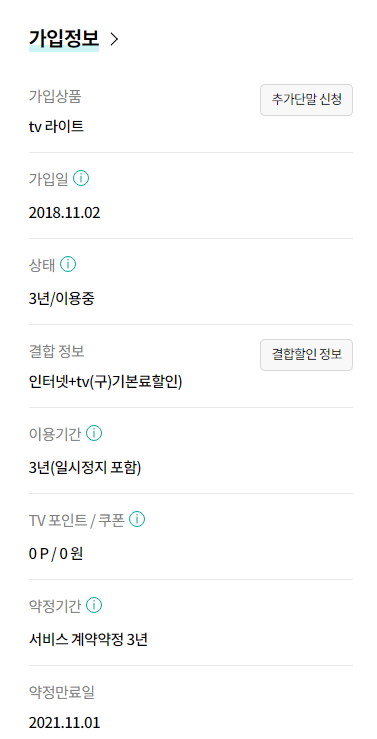Tap the info icon beside 상태

click(x=68, y=265)
